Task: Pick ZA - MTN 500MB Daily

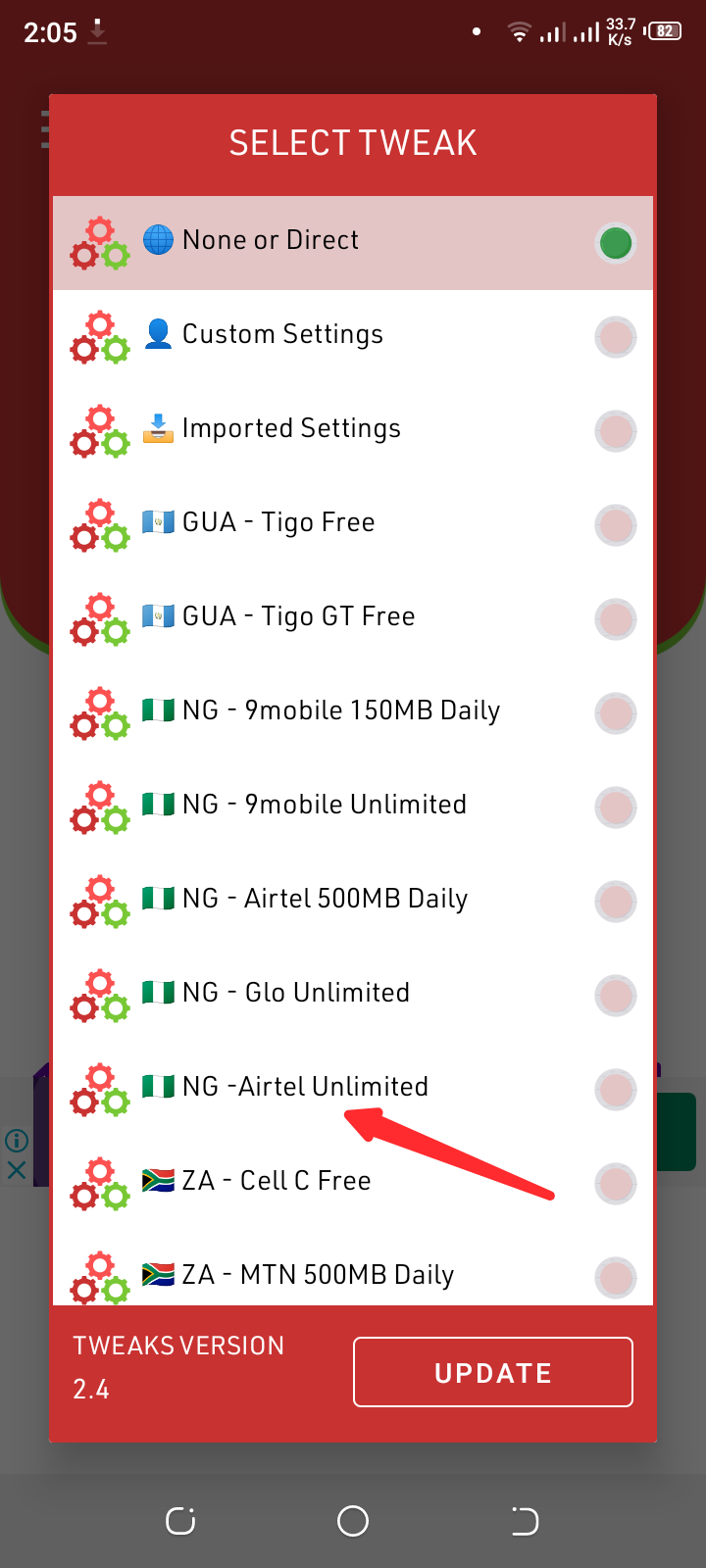Action: 353,1275
